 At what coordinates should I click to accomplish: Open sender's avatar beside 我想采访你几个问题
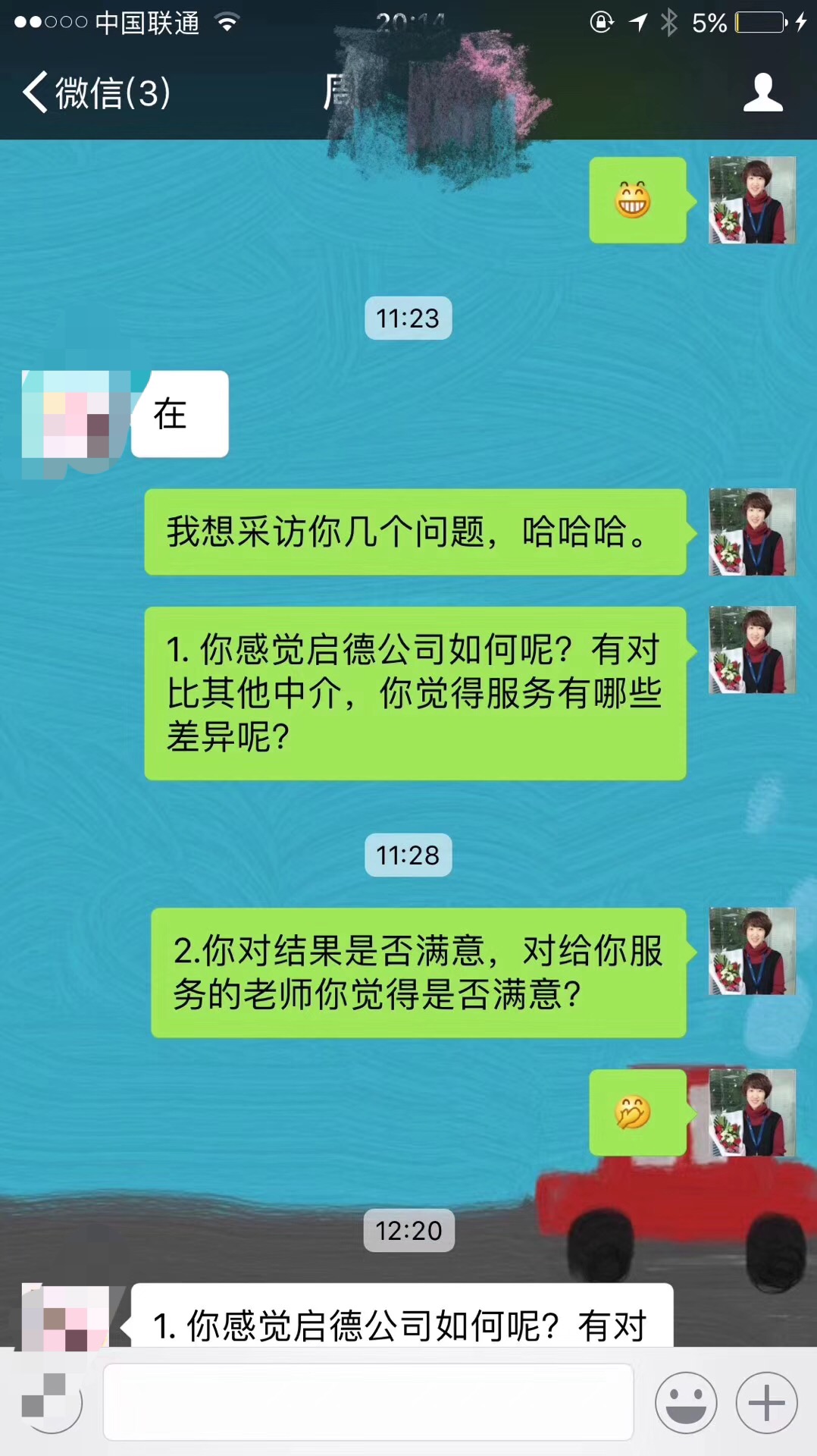coord(752,532)
